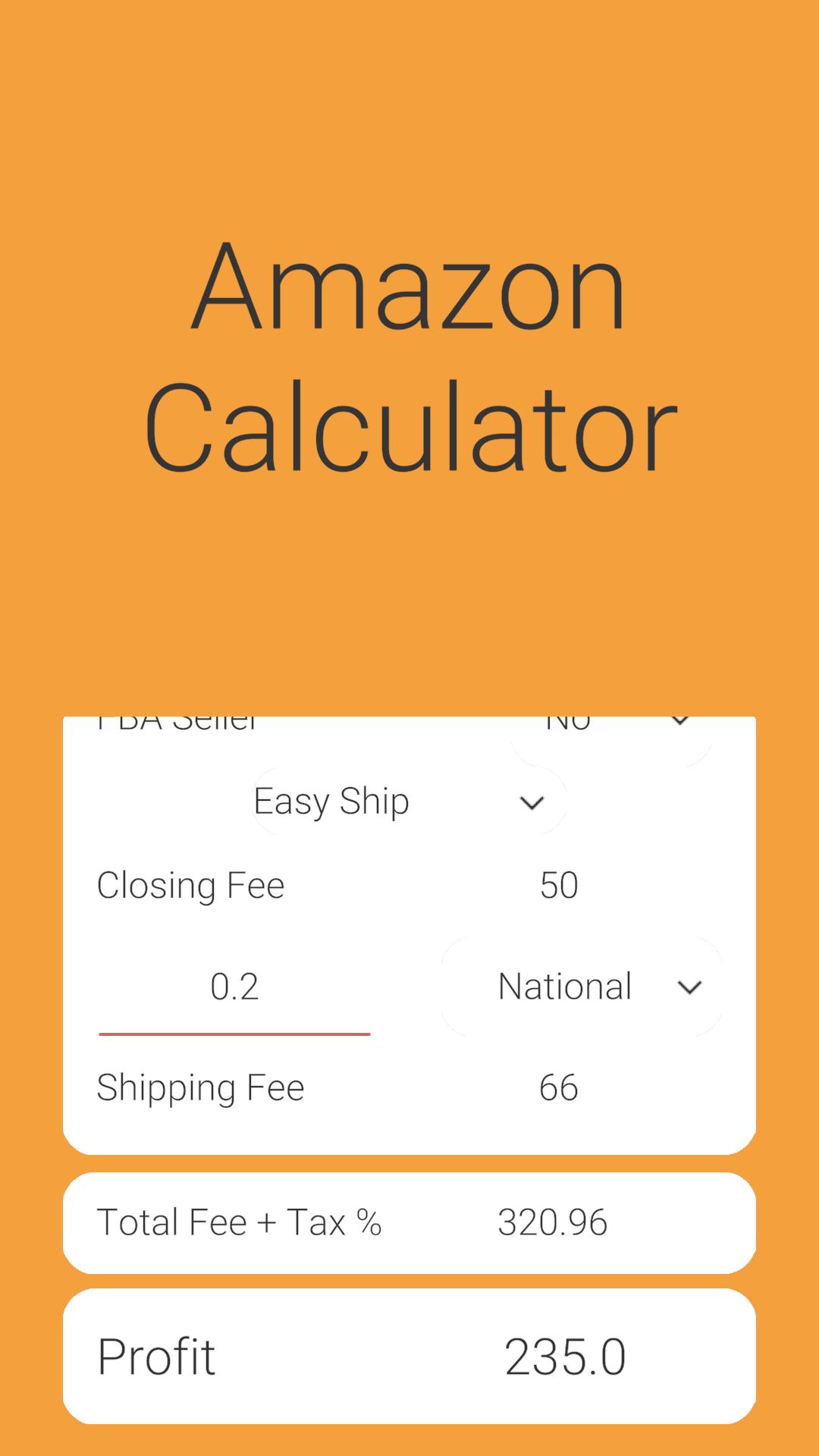Open the National region dropdown
Image resolution: width=819 pixels, height=1456 pixels.
[x=582, y=987]
